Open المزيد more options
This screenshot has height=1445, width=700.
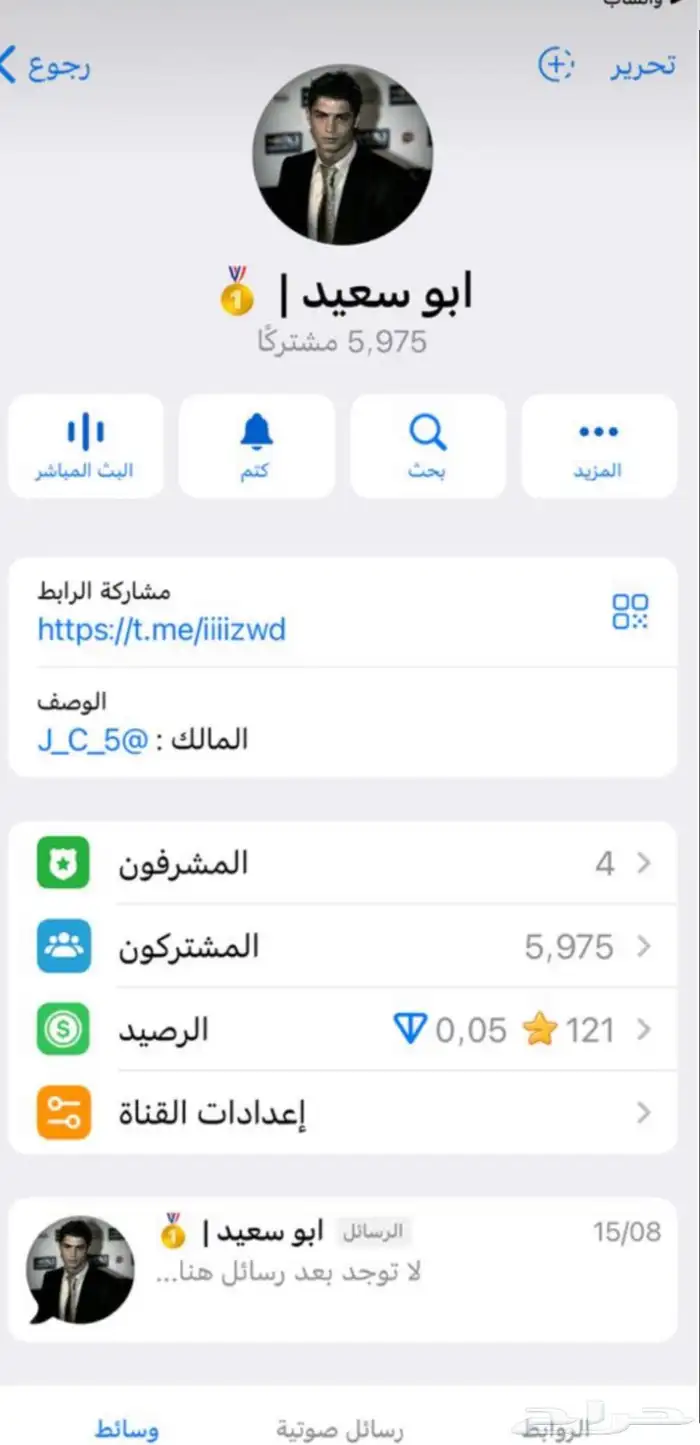(599, 446)
